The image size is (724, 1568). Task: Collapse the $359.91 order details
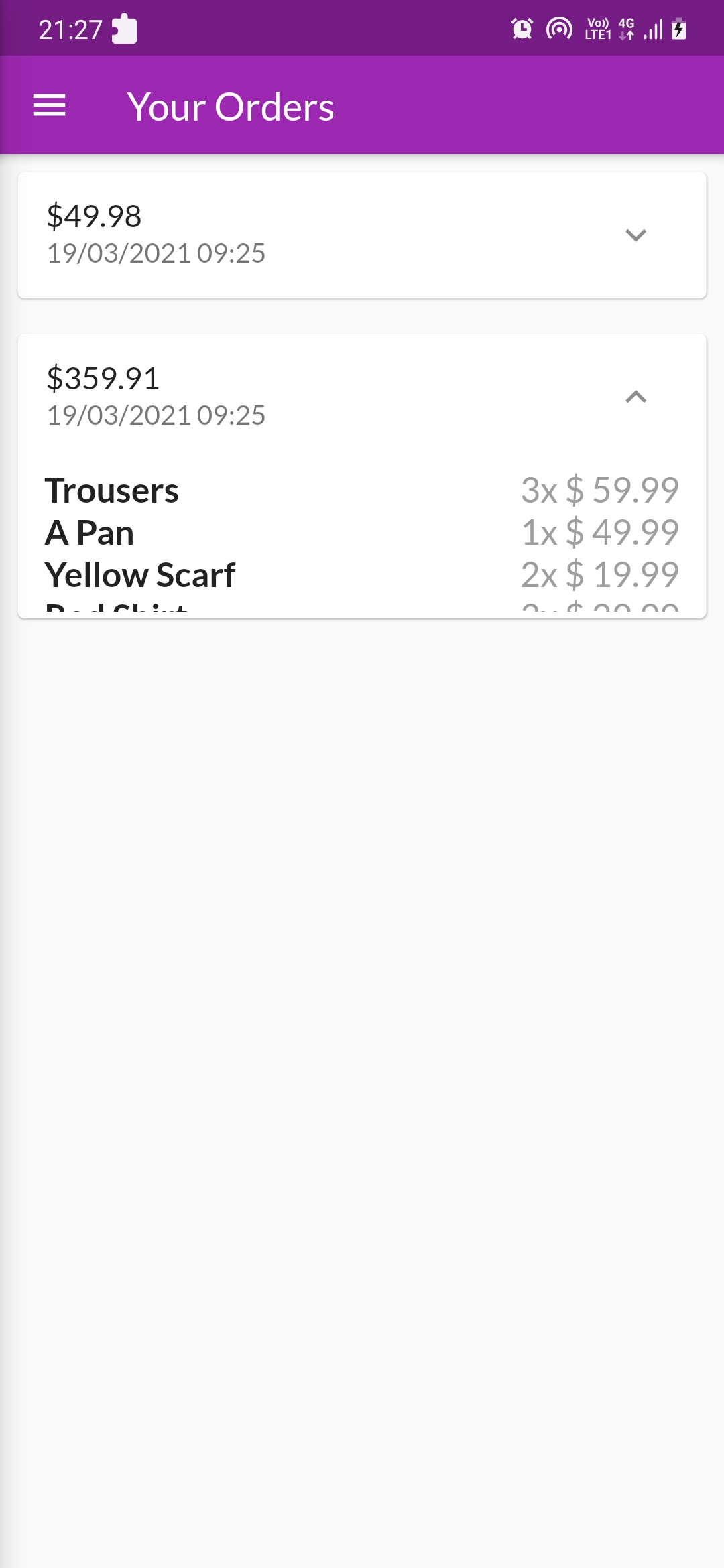pos(636,397)
